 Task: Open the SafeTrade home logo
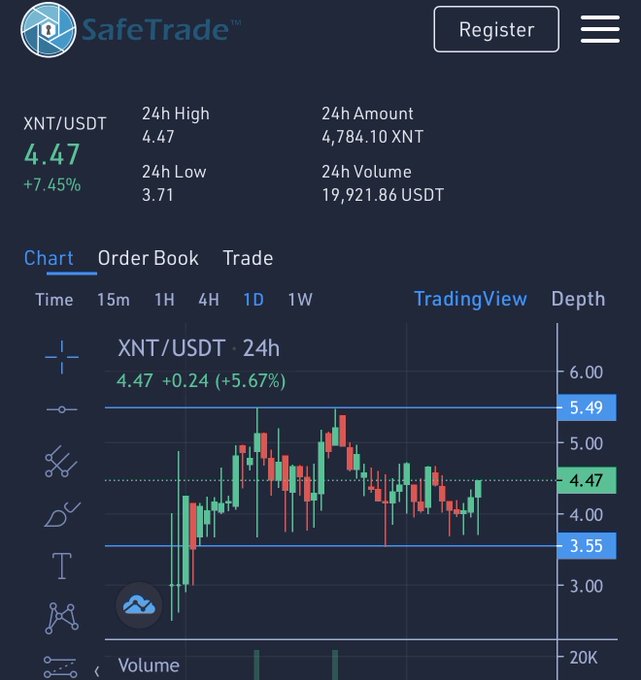point(130,29)
